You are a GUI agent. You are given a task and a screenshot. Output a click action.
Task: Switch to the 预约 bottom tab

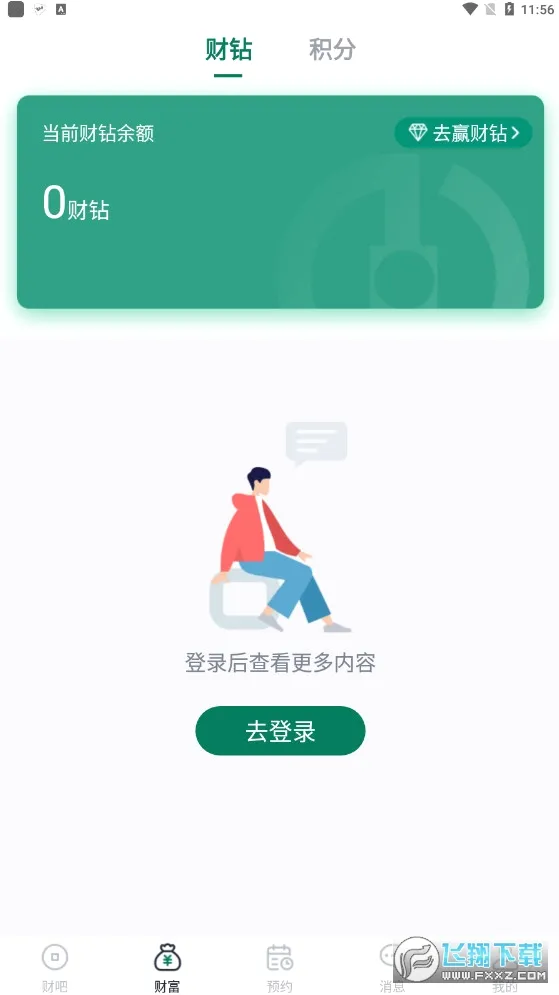tap(279, 968)
